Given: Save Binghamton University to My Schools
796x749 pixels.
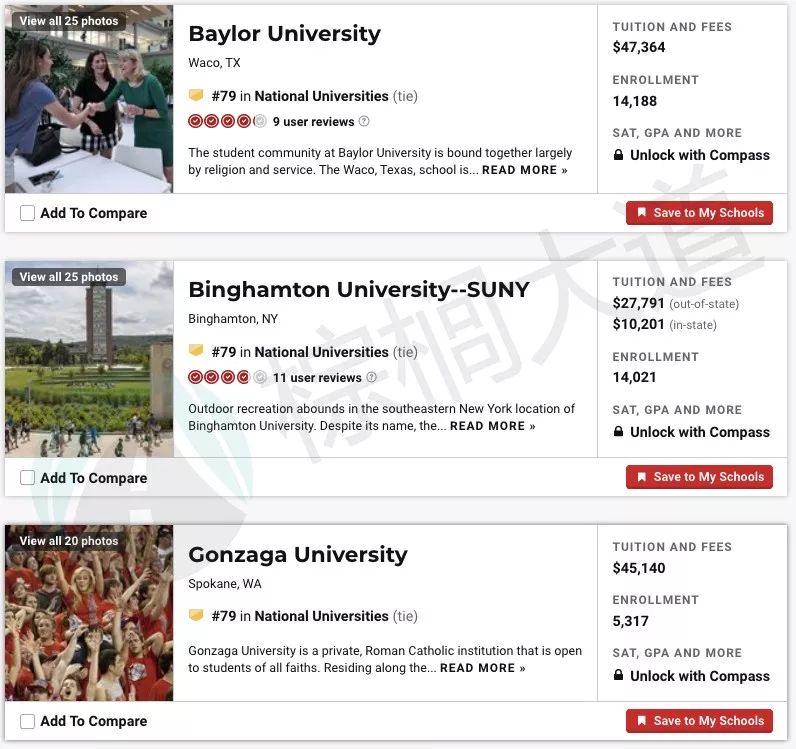Looking at the screenshot, I should [x=699, y=477].
